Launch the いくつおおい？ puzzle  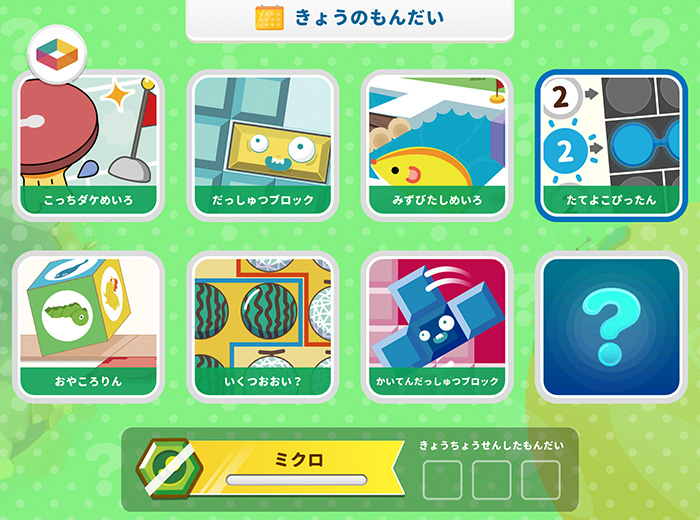[263, 325]
